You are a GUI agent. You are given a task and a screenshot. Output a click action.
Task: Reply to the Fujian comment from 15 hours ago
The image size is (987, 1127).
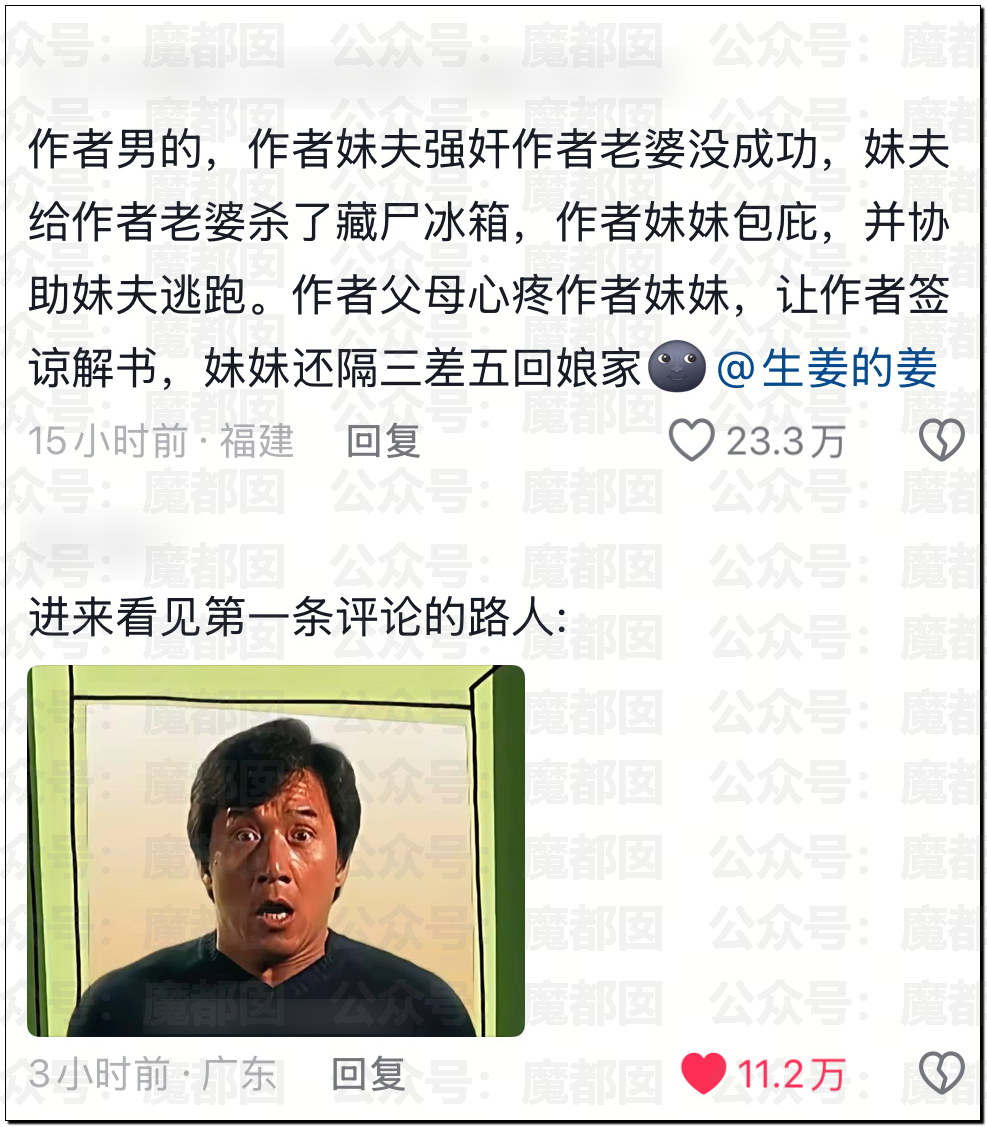pos(383,441)
